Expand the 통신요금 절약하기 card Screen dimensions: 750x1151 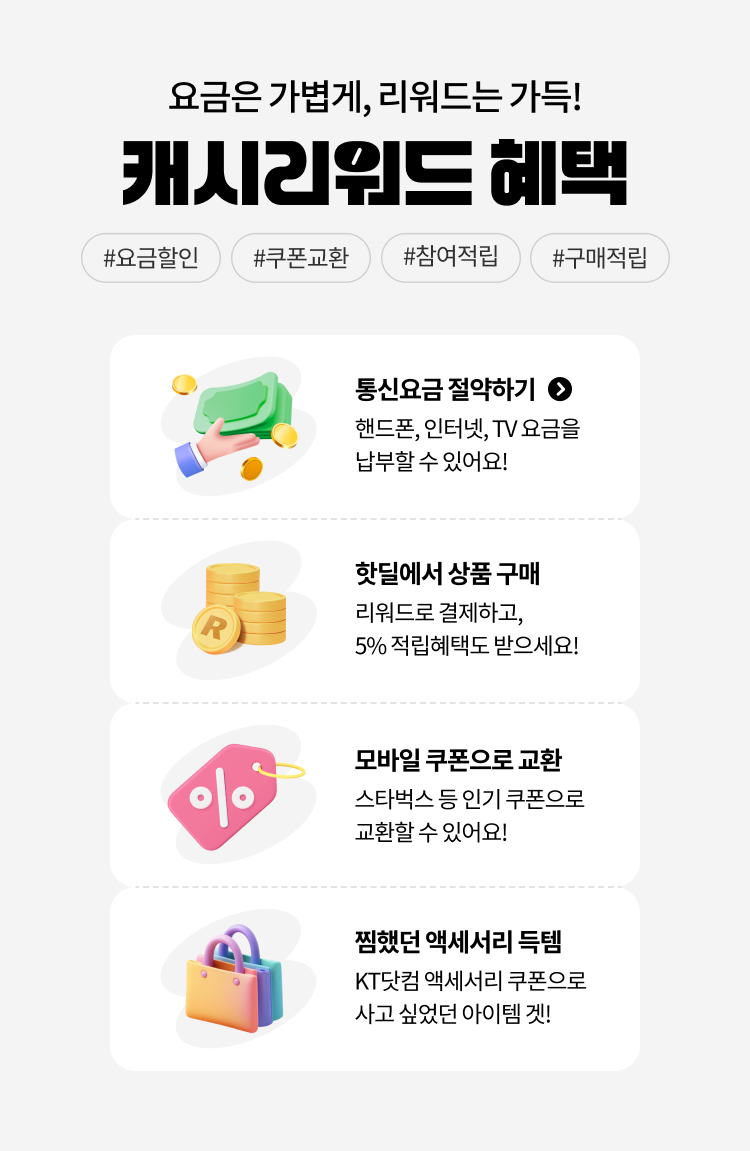(375, 423)
